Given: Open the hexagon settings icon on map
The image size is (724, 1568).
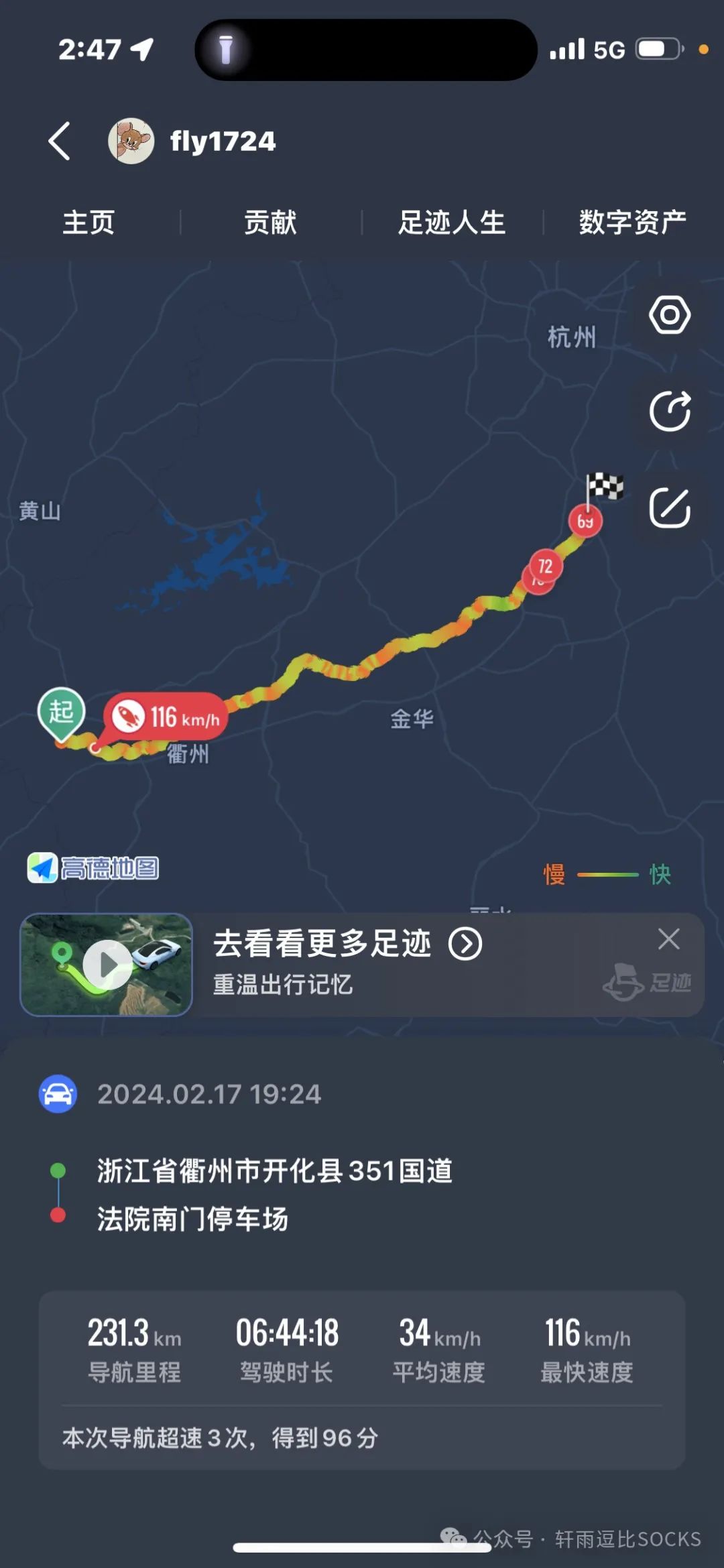Looking at the screenshot, I should click(670, 314).
